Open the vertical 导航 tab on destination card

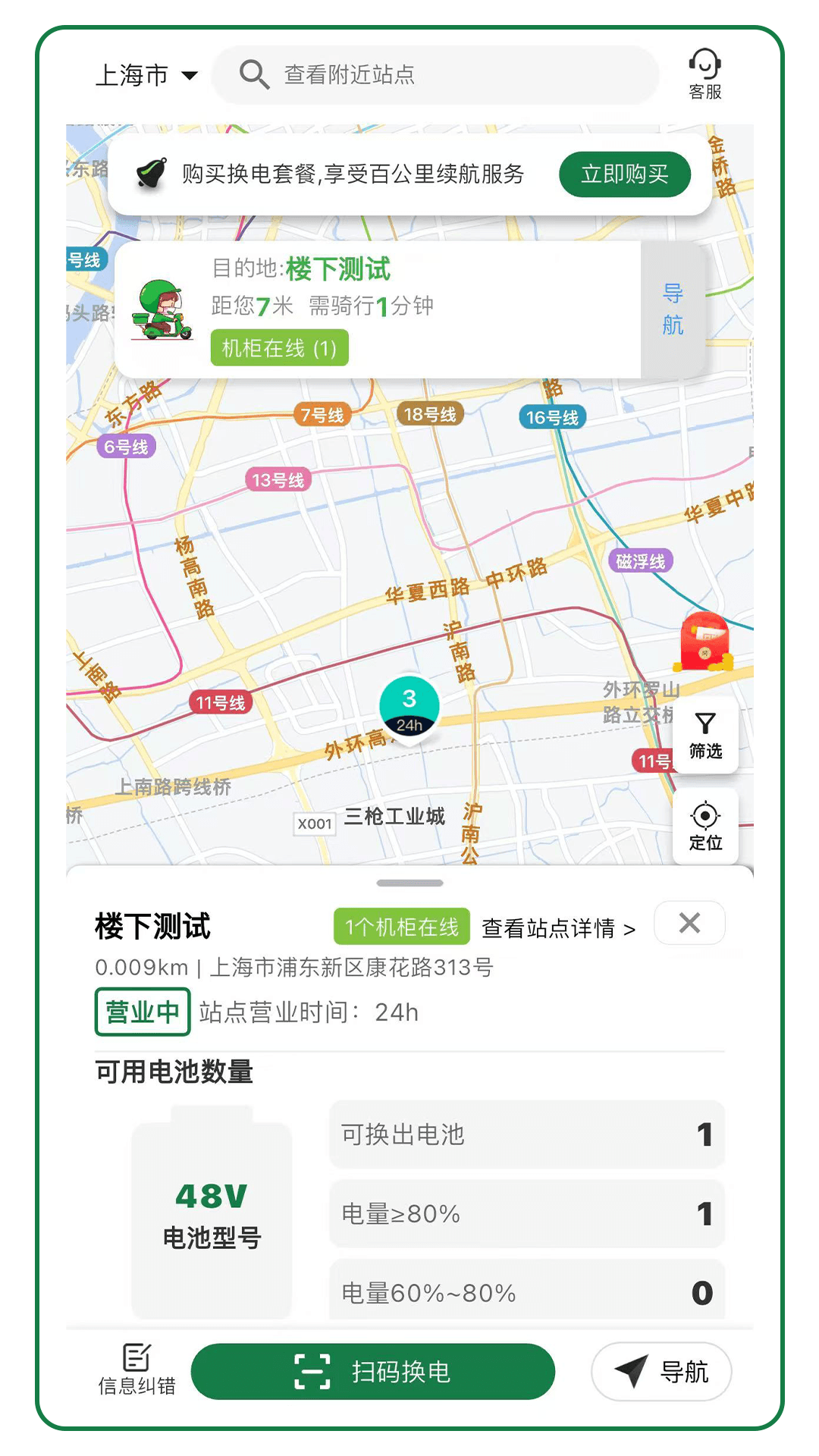672,307
